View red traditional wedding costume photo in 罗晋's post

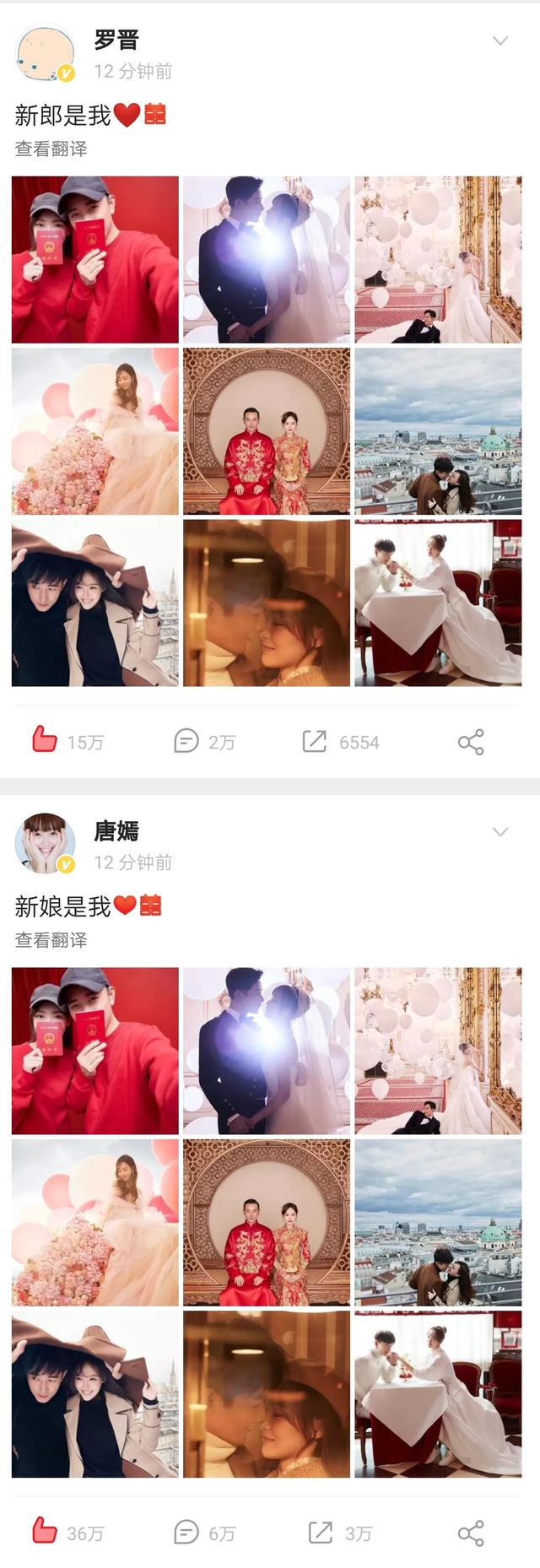[x=267, y=431]
